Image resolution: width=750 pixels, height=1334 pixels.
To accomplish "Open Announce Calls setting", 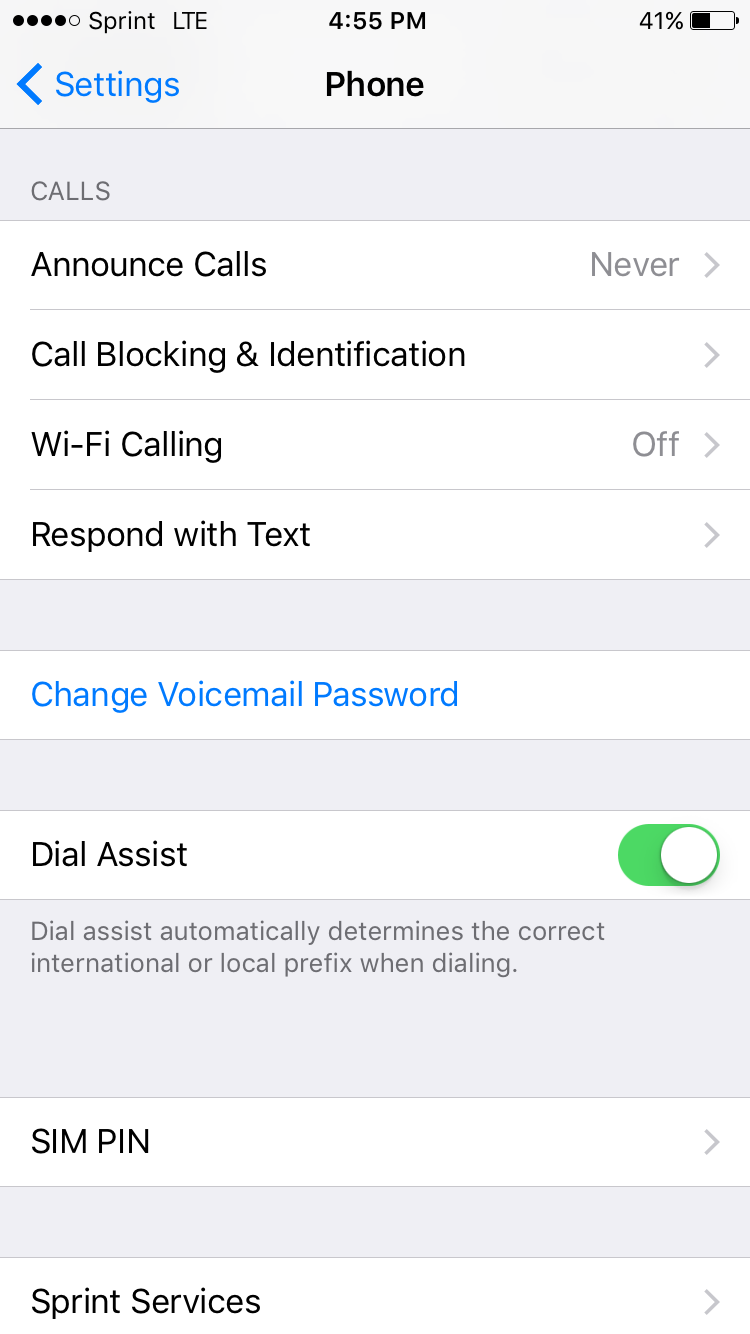I will click(x=375, y=265).
